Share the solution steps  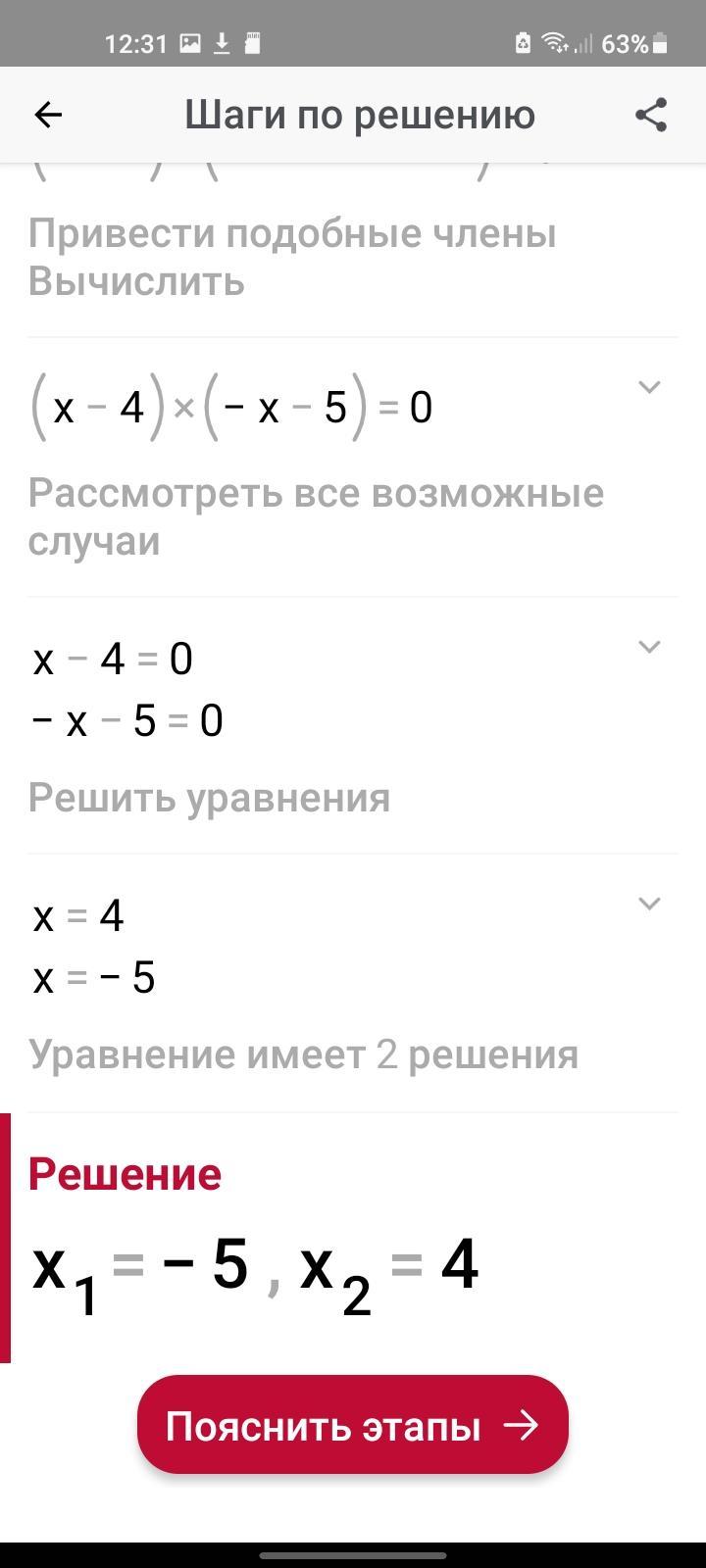651,115
